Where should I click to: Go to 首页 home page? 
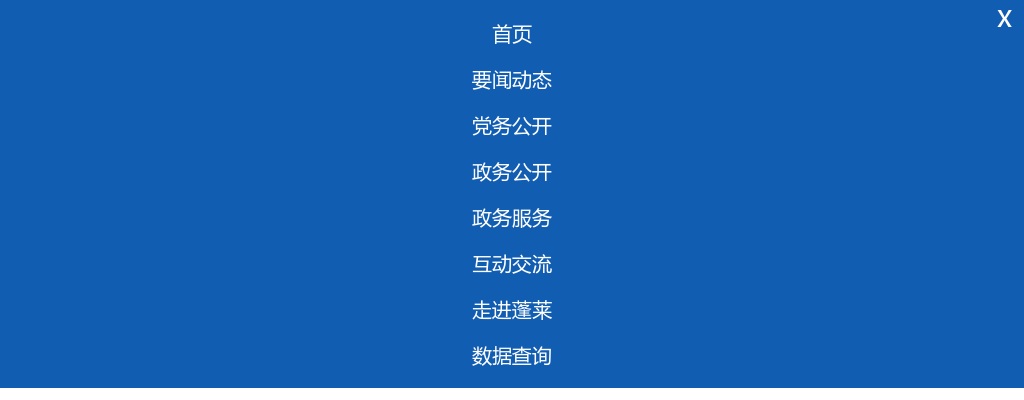point(512,35)
